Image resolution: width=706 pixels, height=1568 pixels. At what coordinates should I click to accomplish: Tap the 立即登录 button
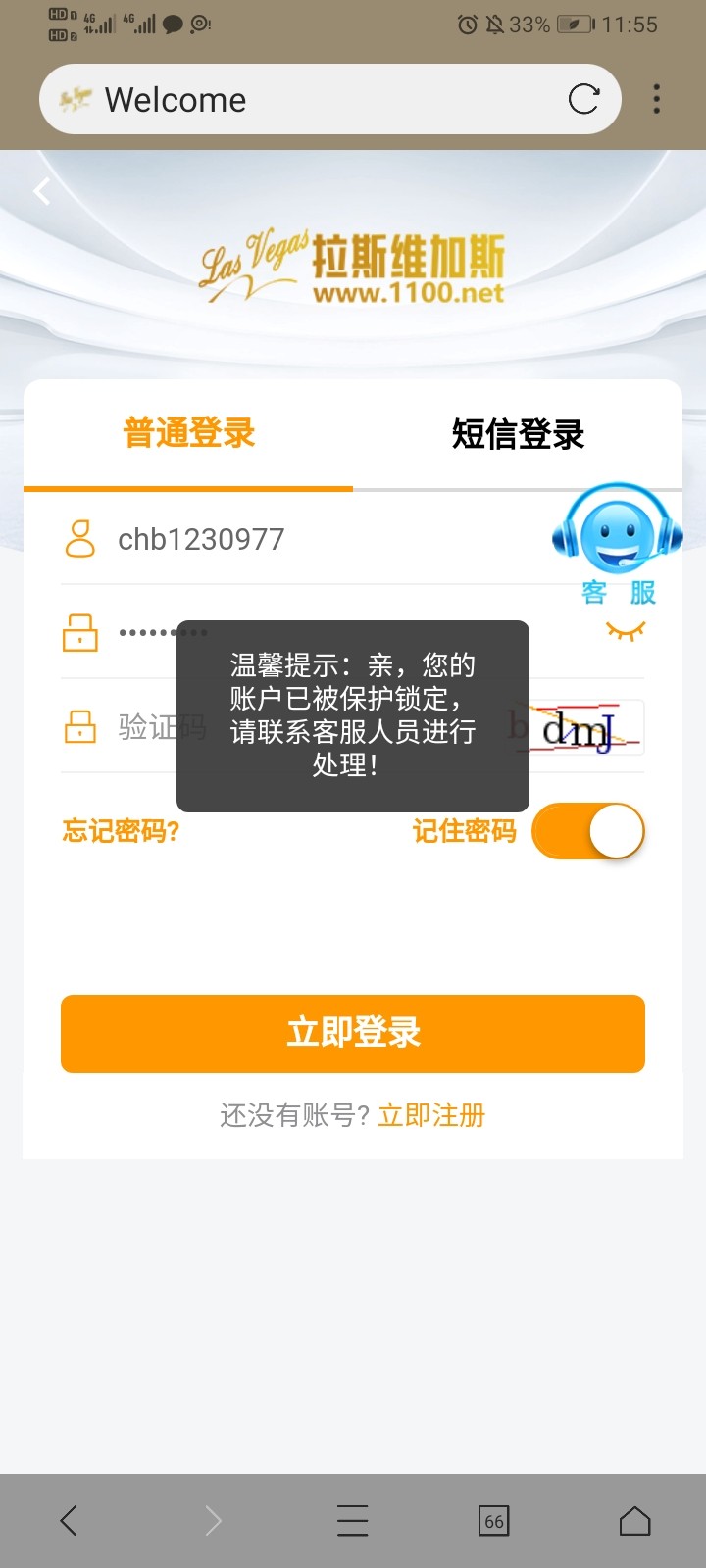coord(353,1034)
